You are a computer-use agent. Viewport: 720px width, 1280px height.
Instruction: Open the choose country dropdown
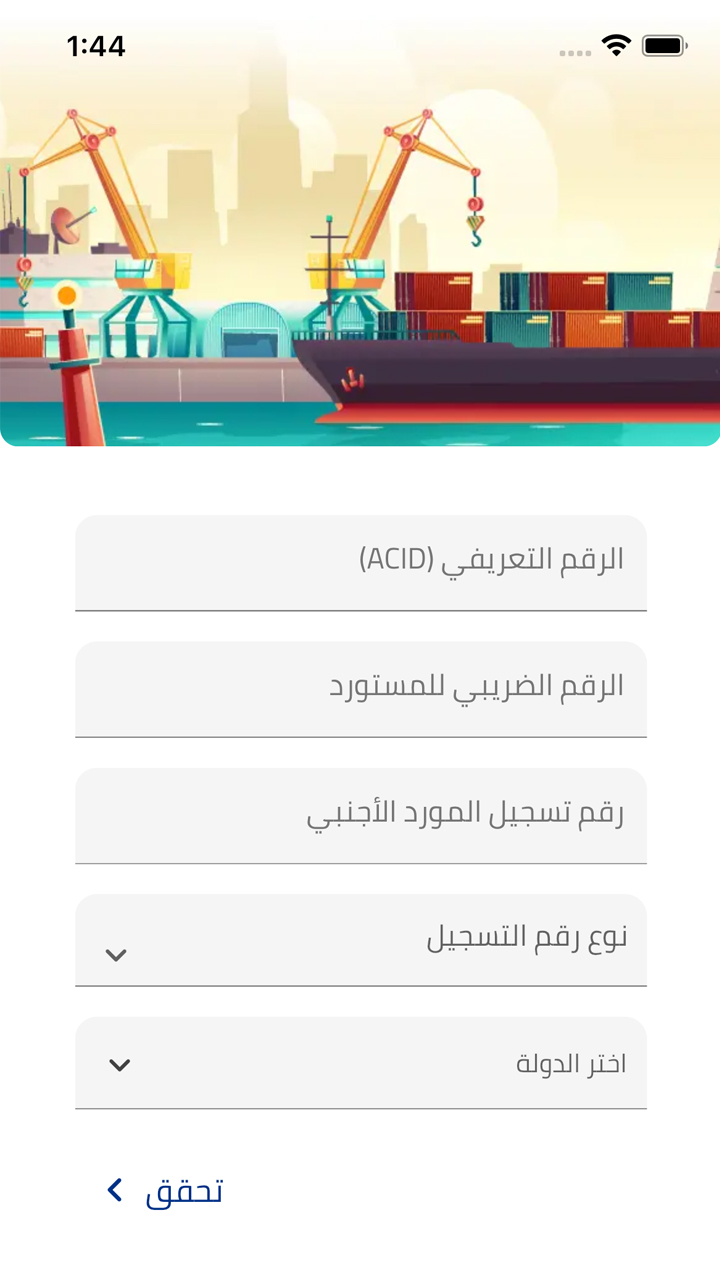(x=360, y=1063)
